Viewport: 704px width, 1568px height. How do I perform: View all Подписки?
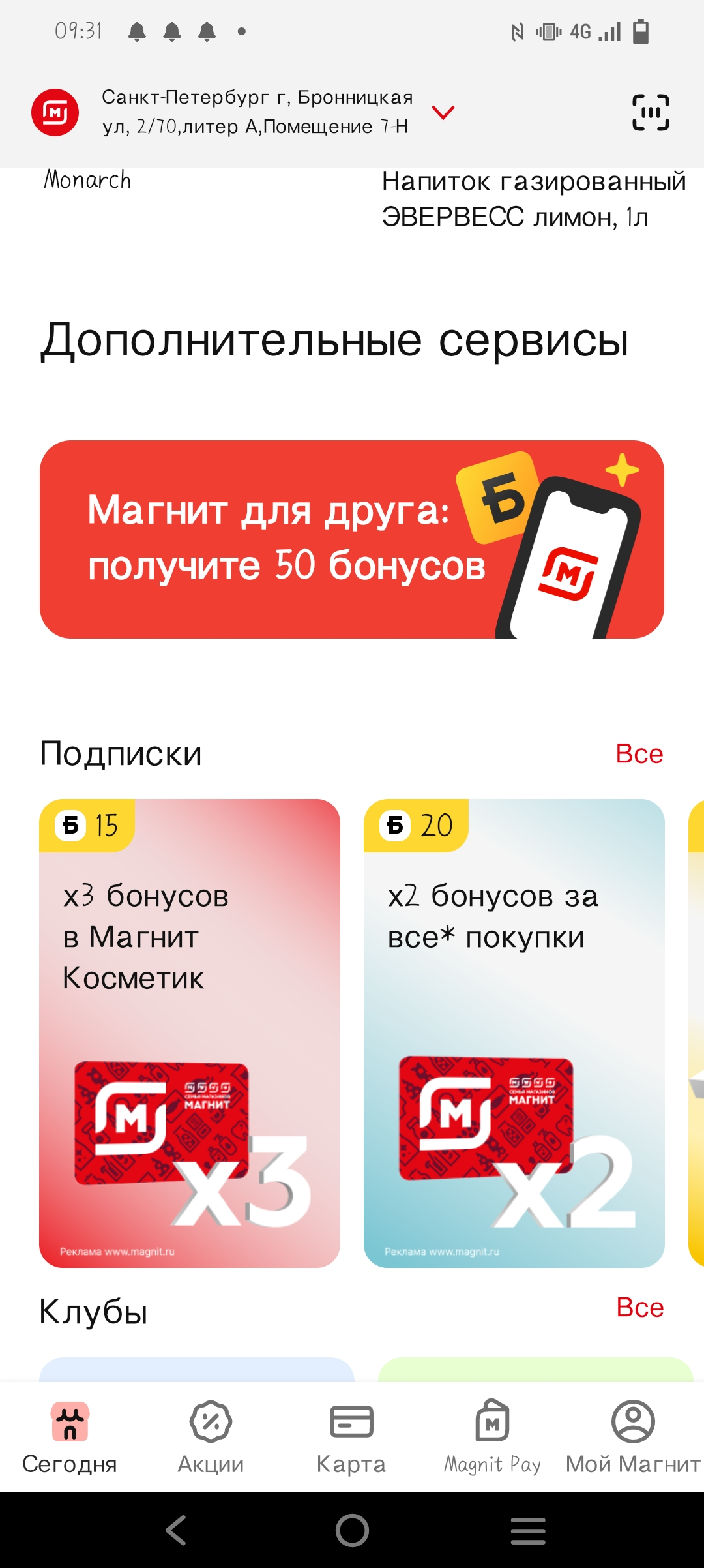[x=639, y=754]
